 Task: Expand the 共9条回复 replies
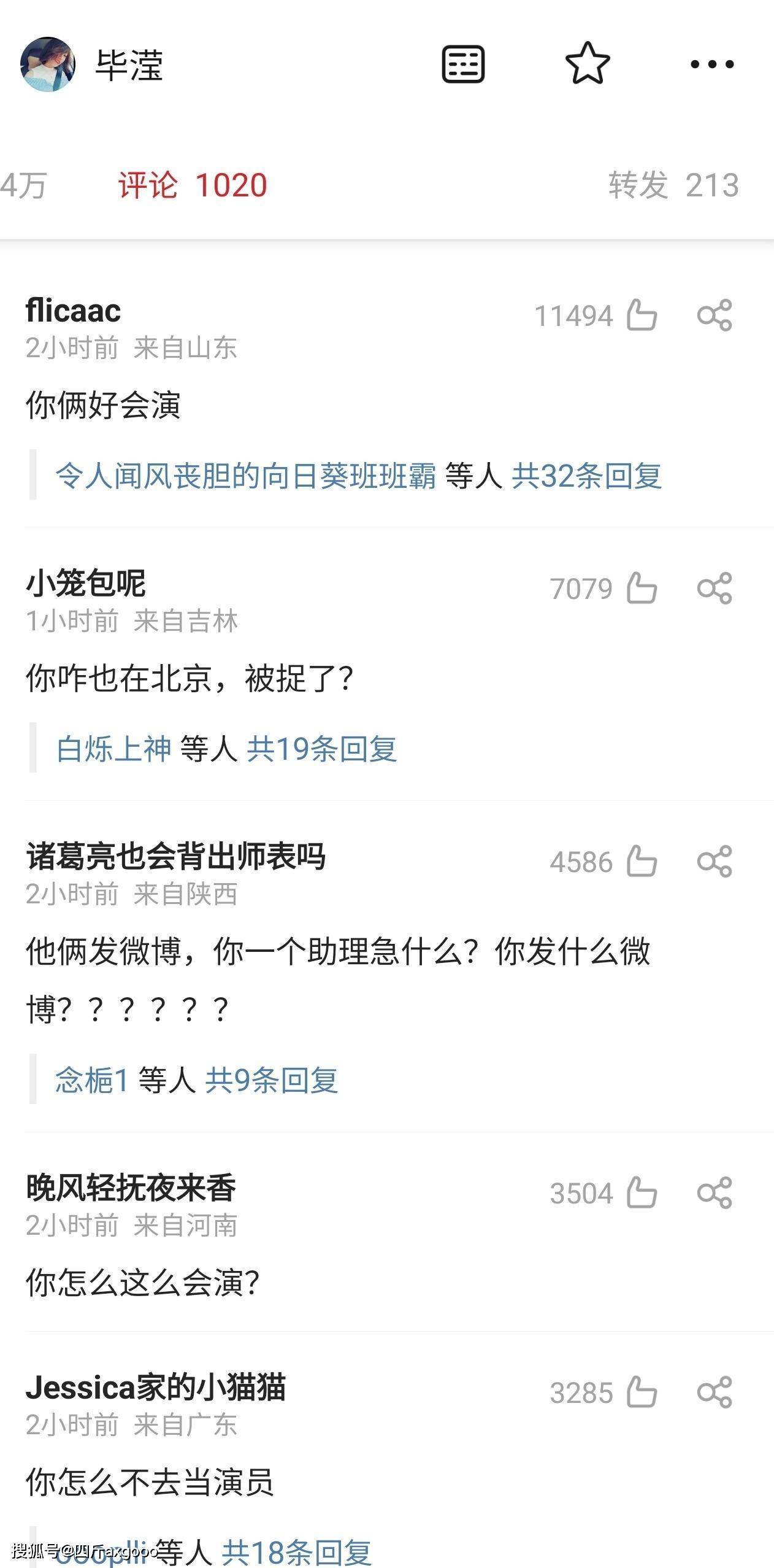[271, 1079]
